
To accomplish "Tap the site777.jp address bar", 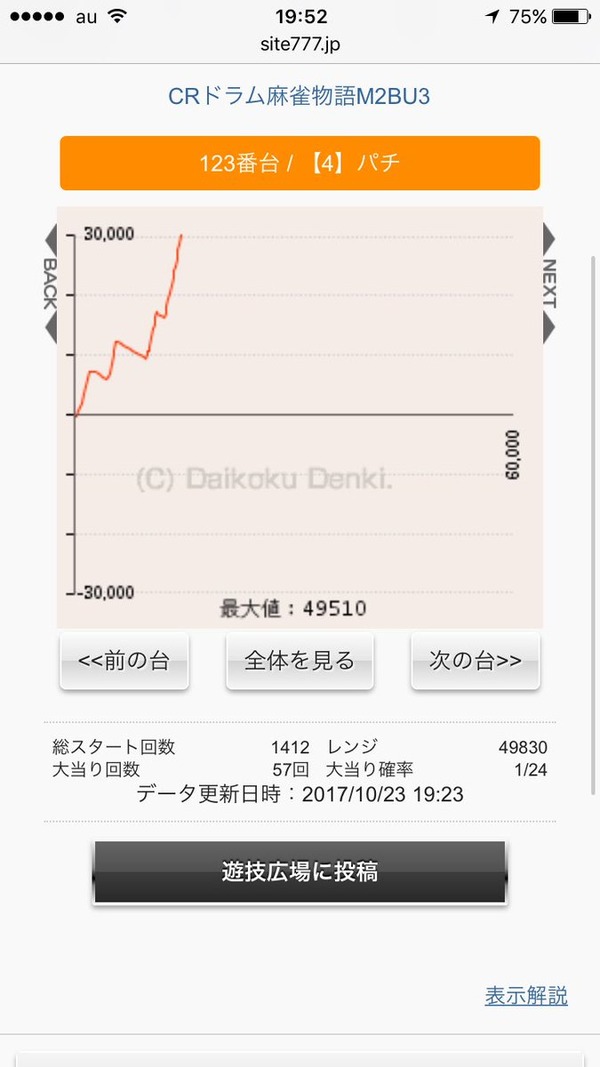I will pos(300,45).
